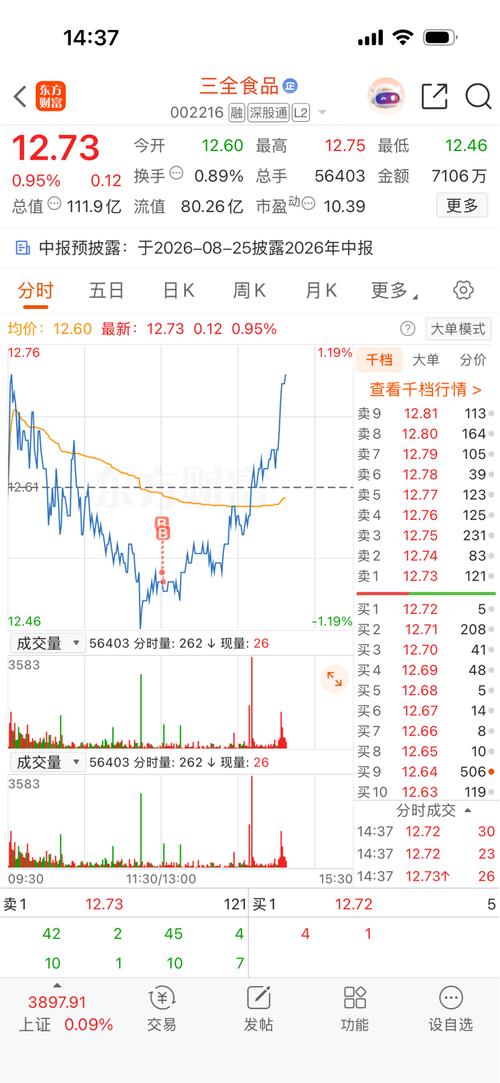
Task: Open the robot assistant avatar
Action: pos(386,96)
